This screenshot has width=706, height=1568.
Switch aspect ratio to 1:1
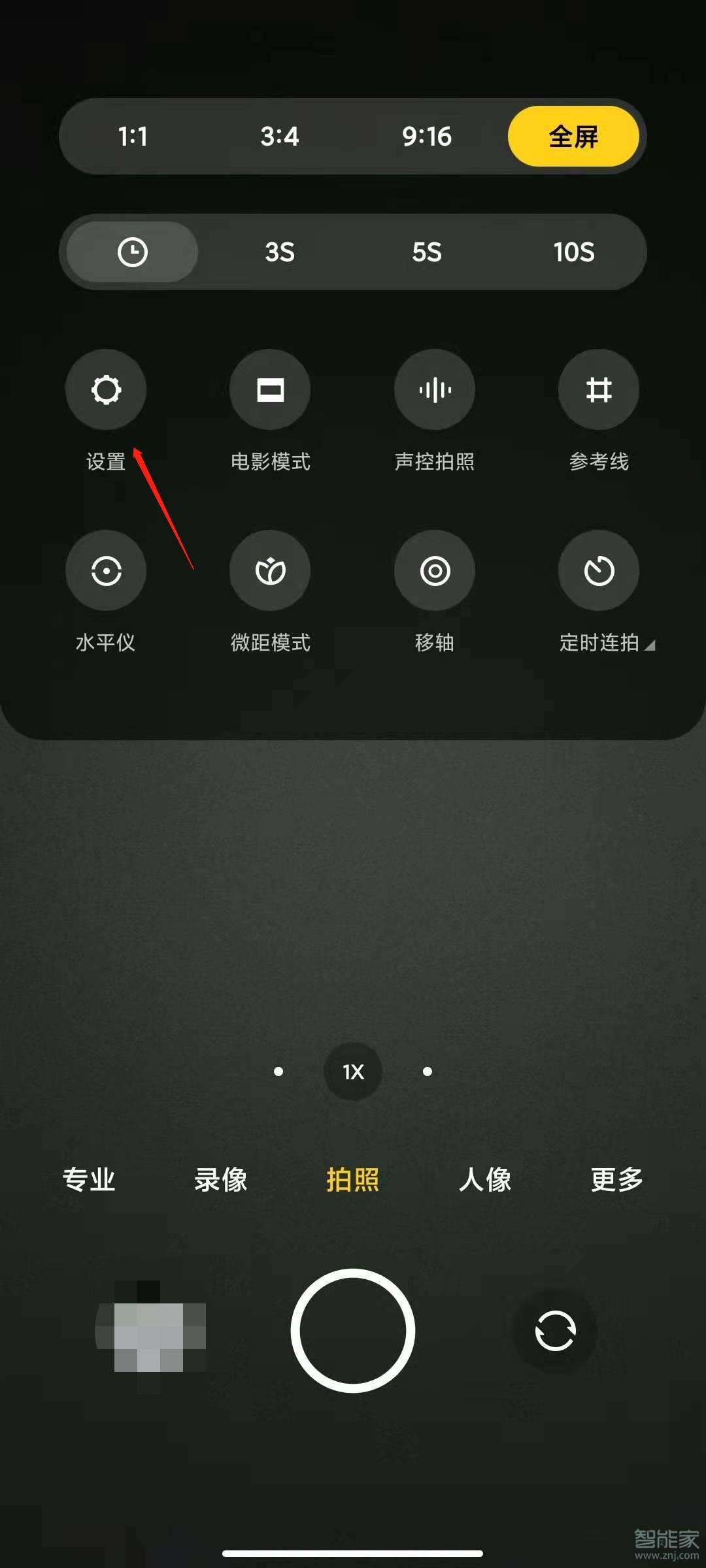[x=133, y=137]
